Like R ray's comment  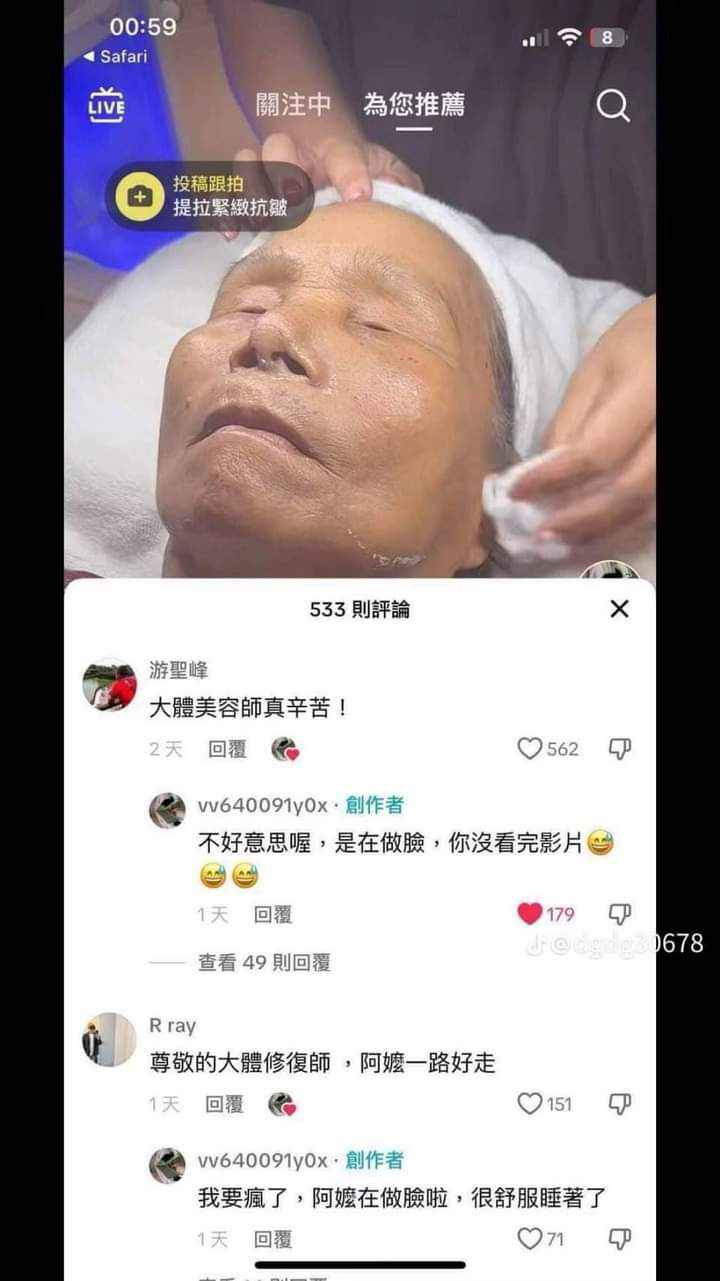click(x=530, y=1104)
